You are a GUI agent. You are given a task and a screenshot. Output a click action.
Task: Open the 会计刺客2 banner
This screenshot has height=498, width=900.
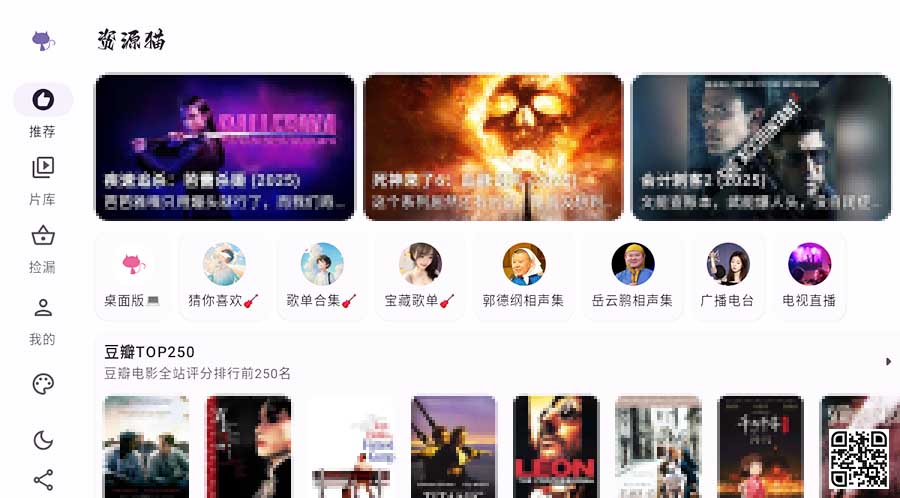(x=761, y=147)
